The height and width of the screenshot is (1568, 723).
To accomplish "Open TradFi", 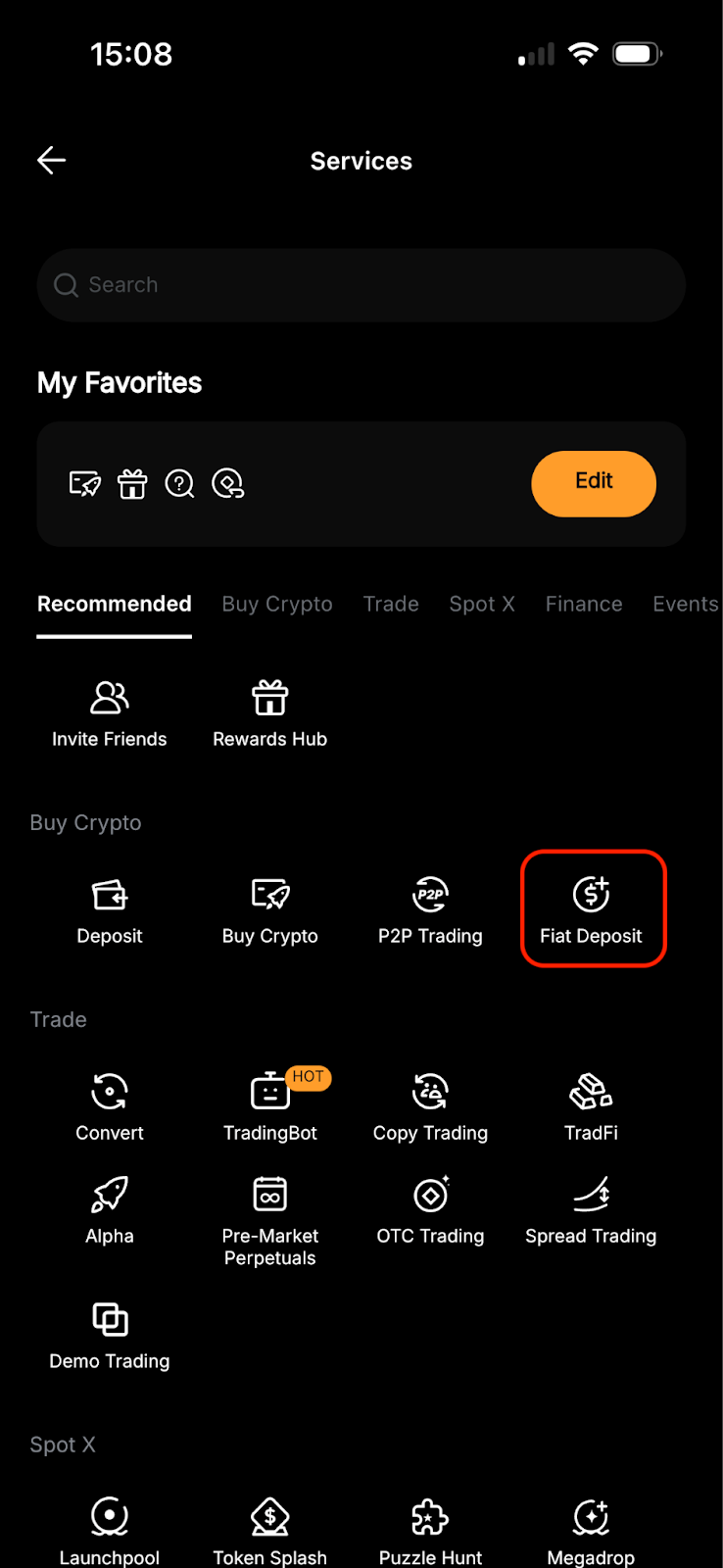I will click(591, 1107).
